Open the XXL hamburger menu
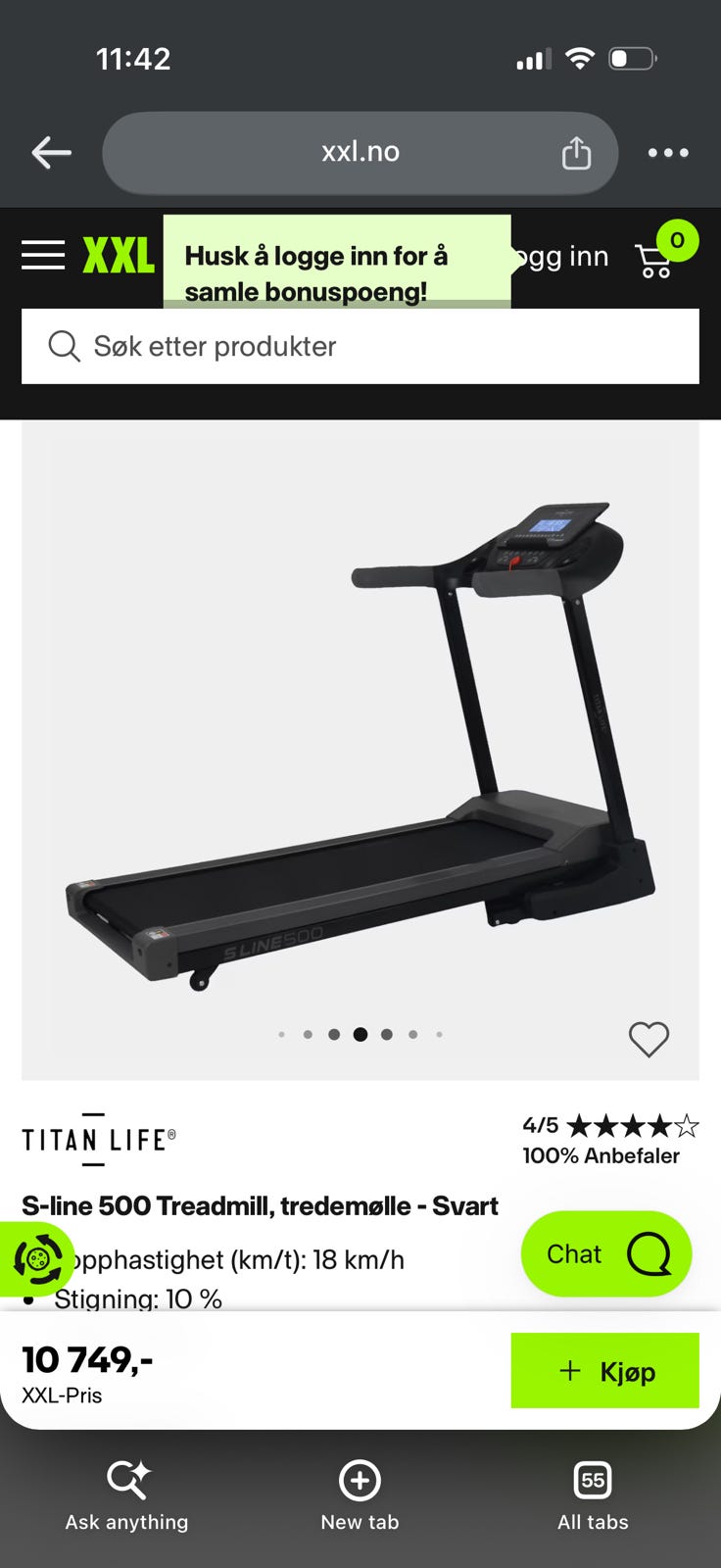The image size is (721, 1568). point(43,256)
